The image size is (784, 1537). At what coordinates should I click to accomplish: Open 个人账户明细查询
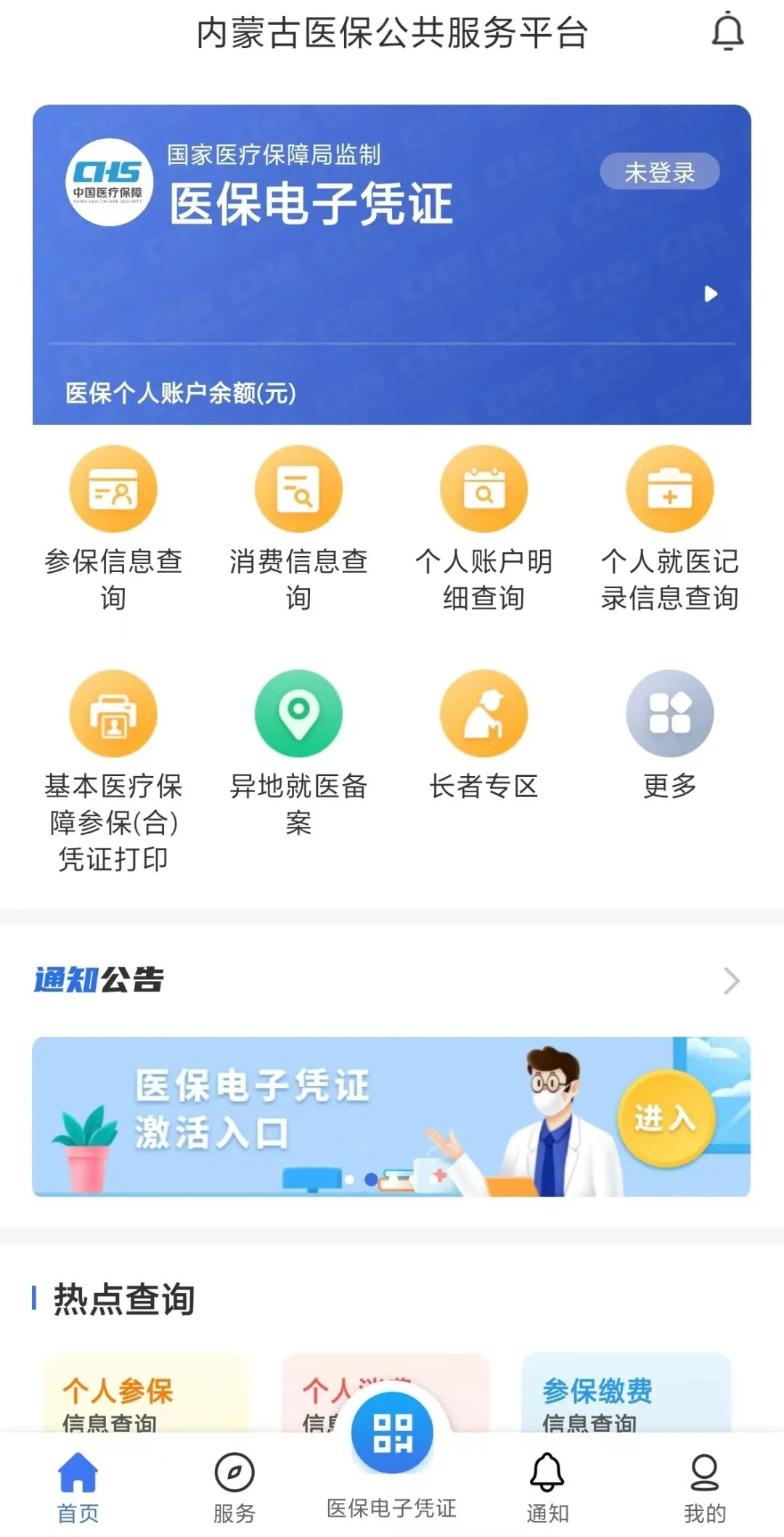tap(484, 529)
